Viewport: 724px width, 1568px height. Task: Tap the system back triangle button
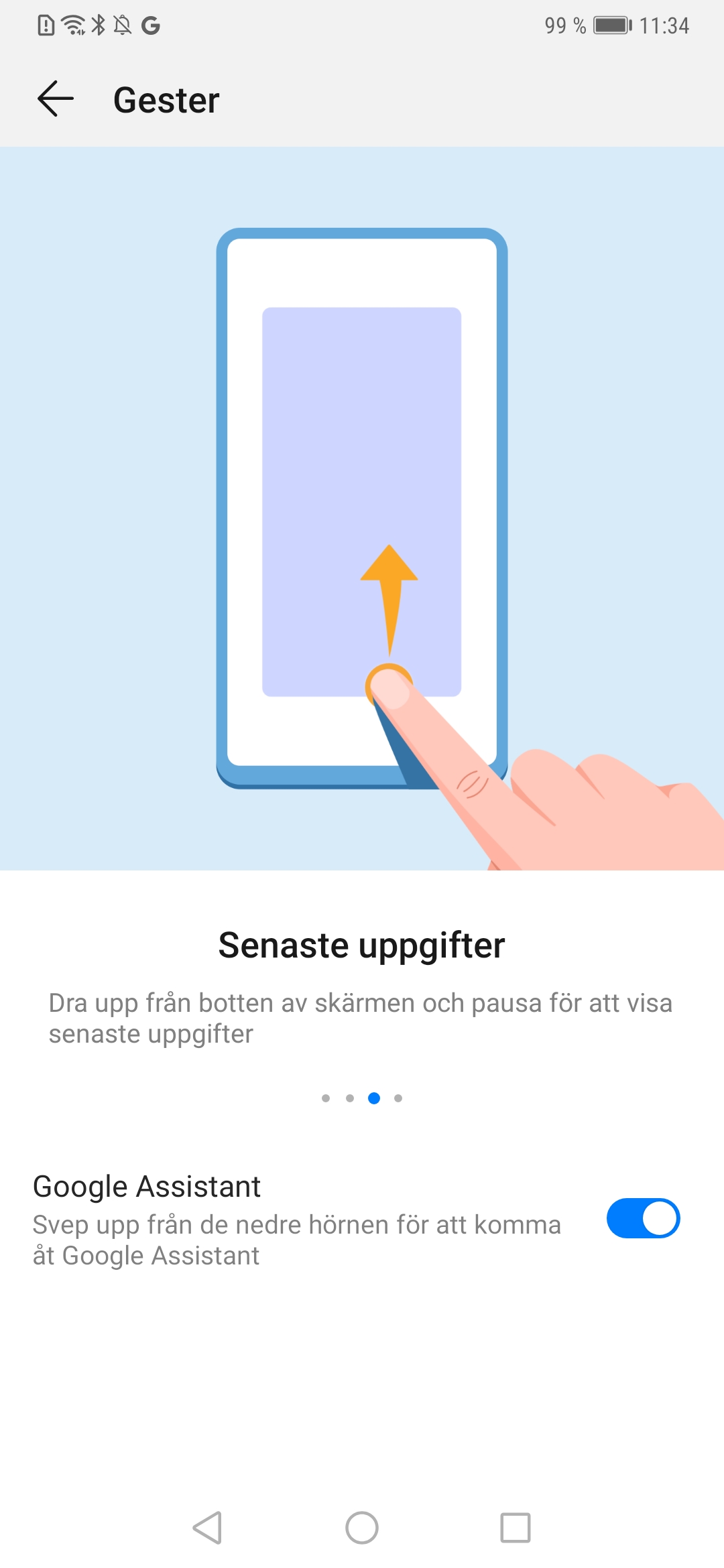(208, 1528)
